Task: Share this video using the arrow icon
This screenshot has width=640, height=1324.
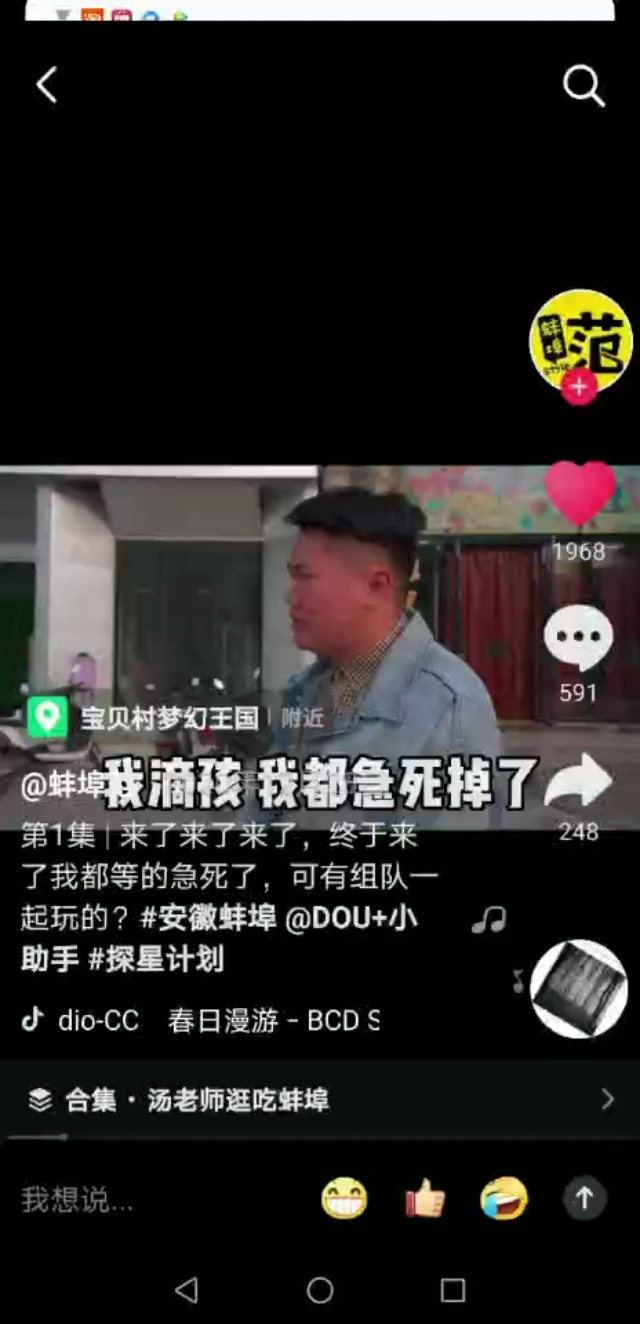Action: pos(578,782)
